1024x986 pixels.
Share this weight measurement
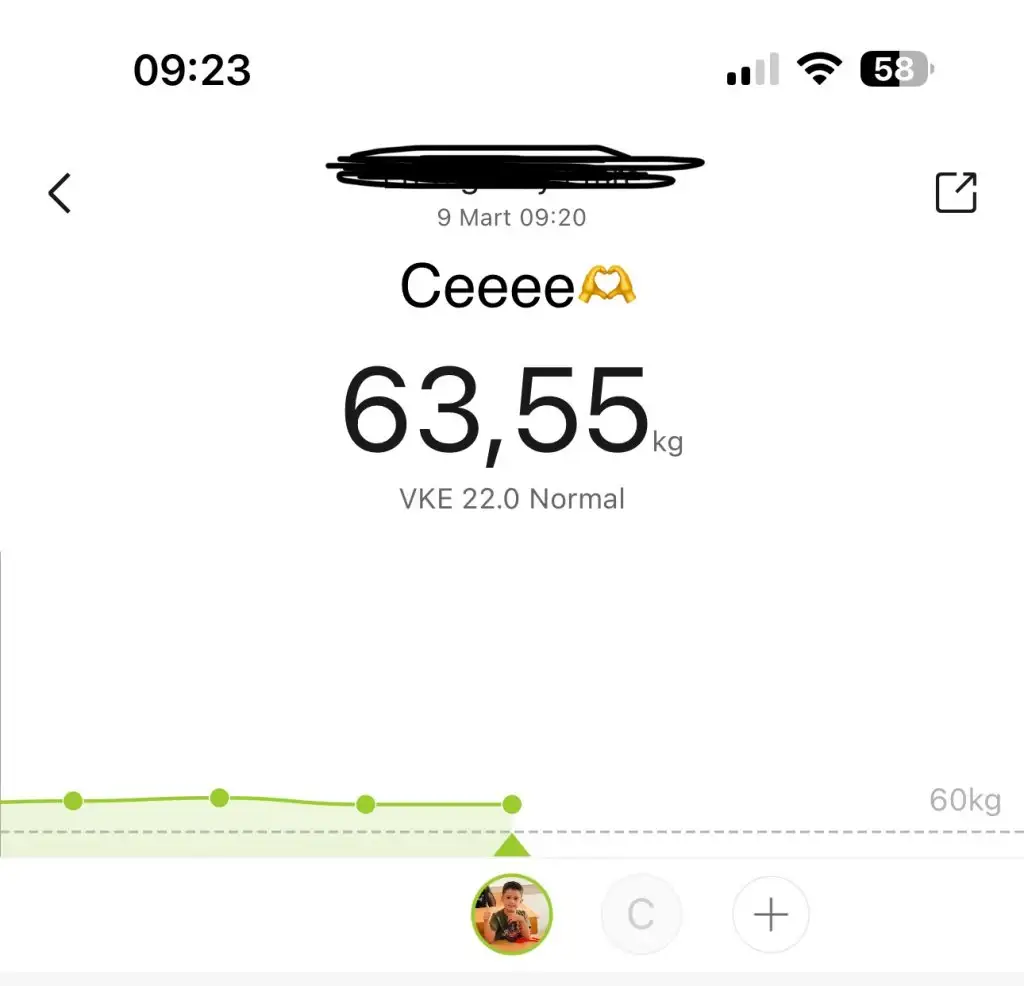coord(955,193)
